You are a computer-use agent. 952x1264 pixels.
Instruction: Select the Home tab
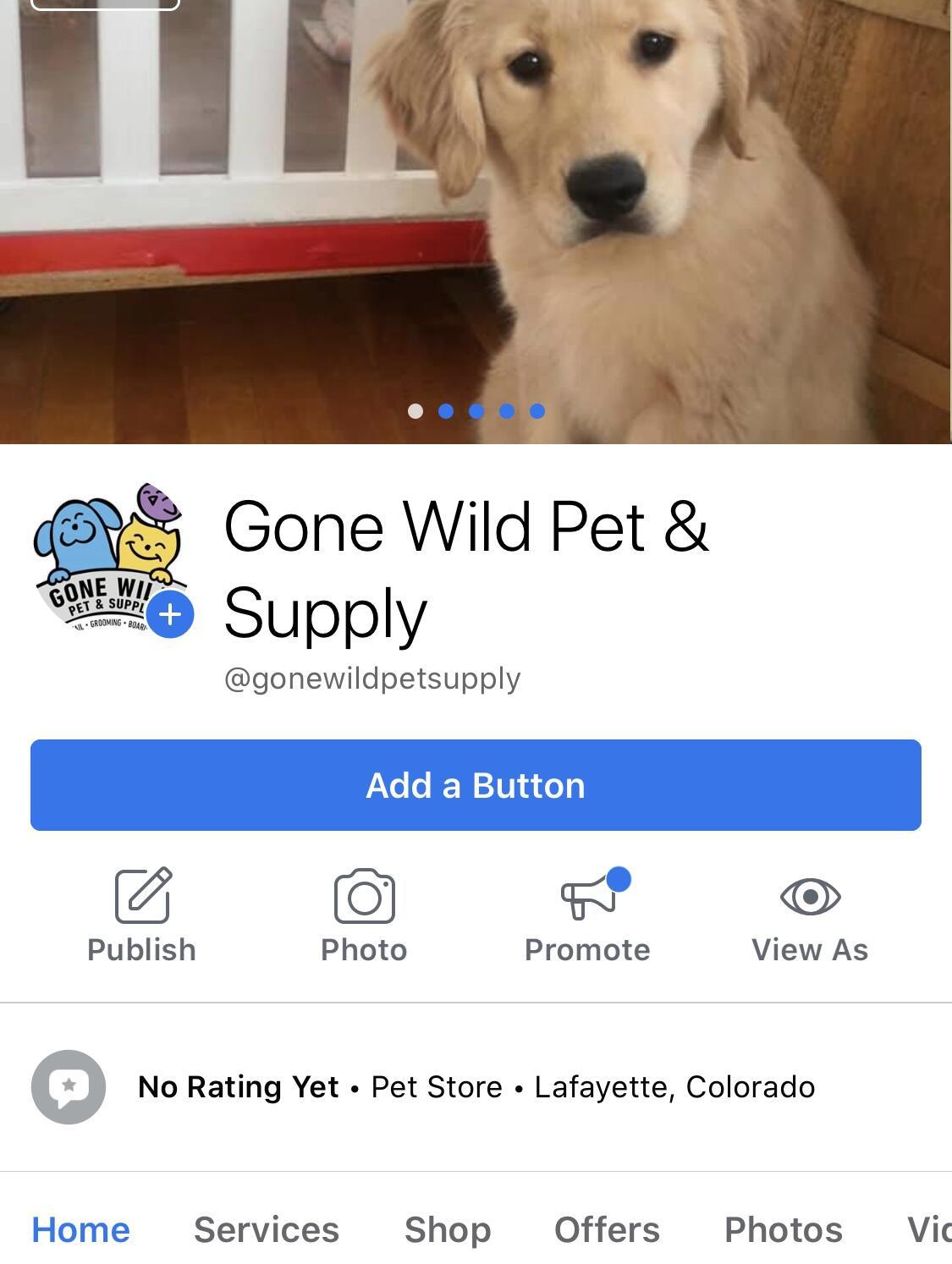[x=81, y=1229]
